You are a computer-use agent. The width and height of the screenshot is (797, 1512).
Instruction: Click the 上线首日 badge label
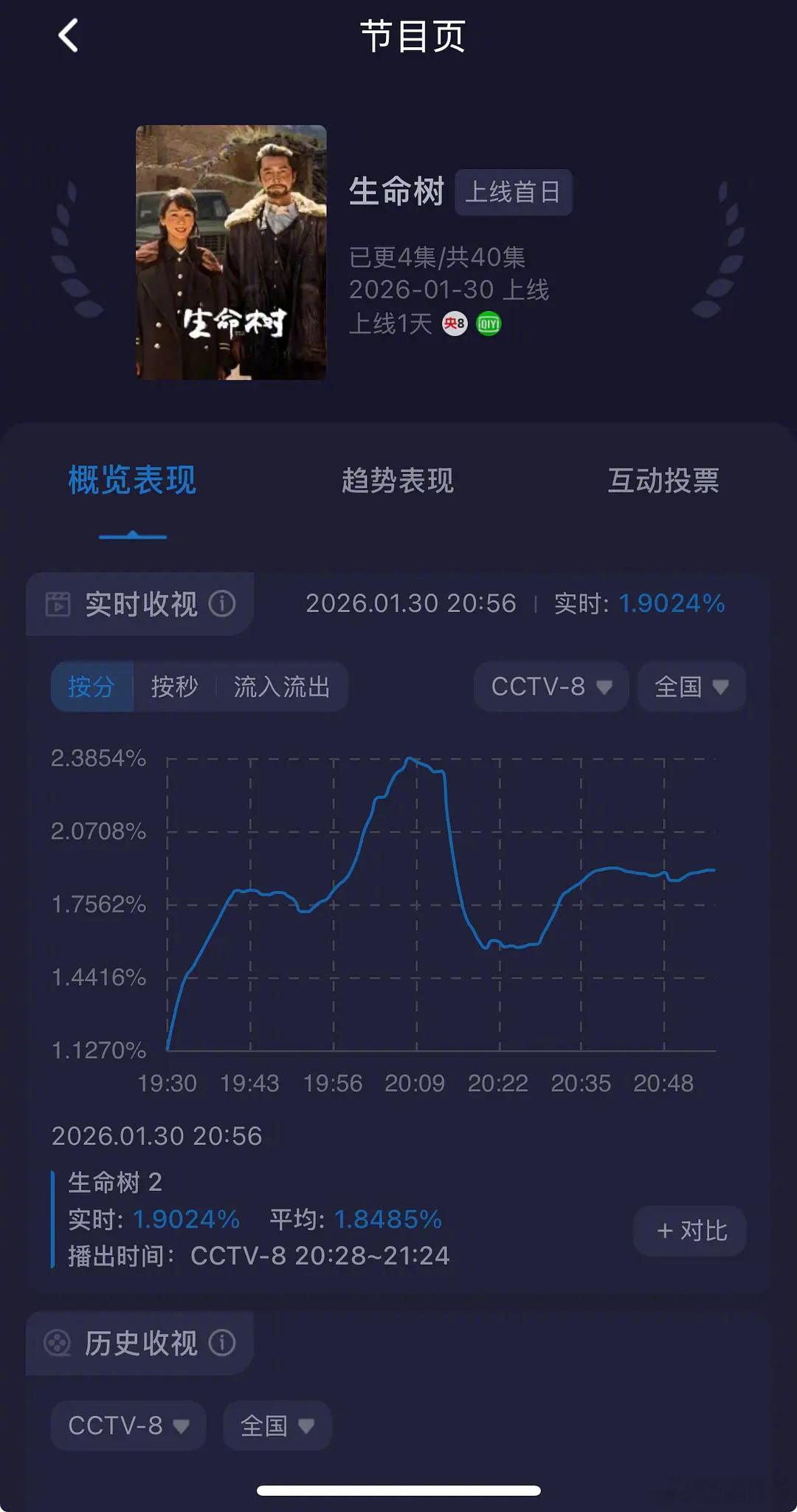point(513,192)
